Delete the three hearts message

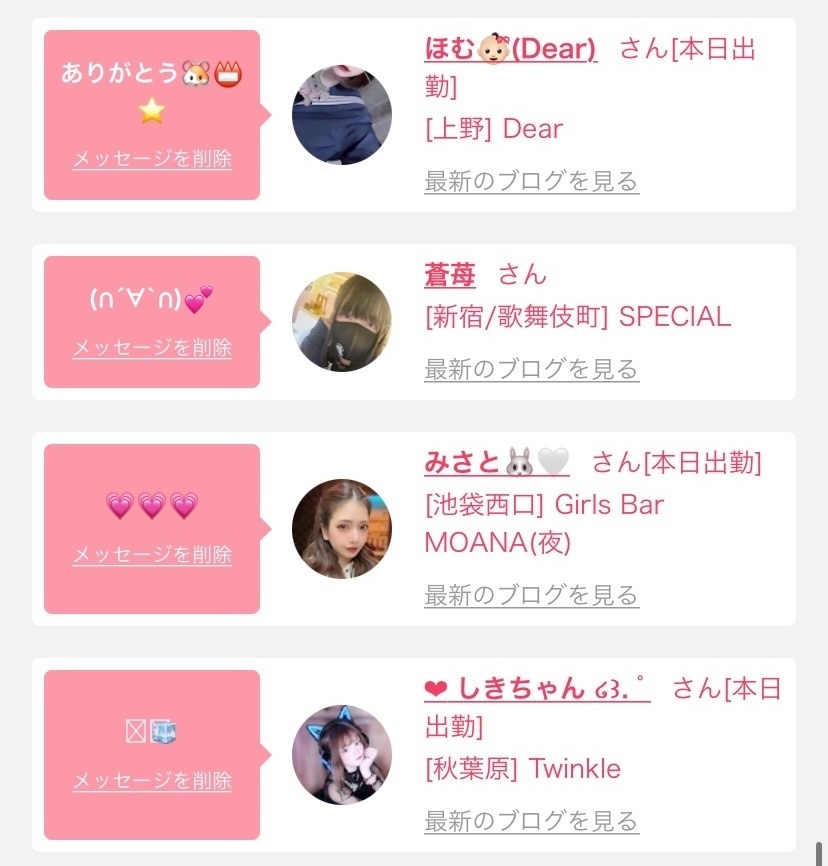152,555
